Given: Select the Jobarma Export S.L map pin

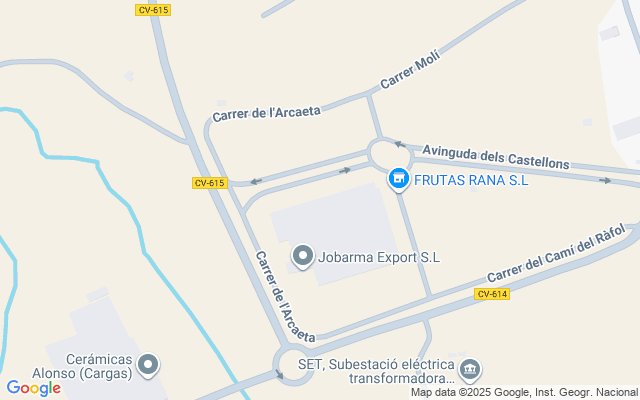Looking at the screenshot, I should [302, 257].
